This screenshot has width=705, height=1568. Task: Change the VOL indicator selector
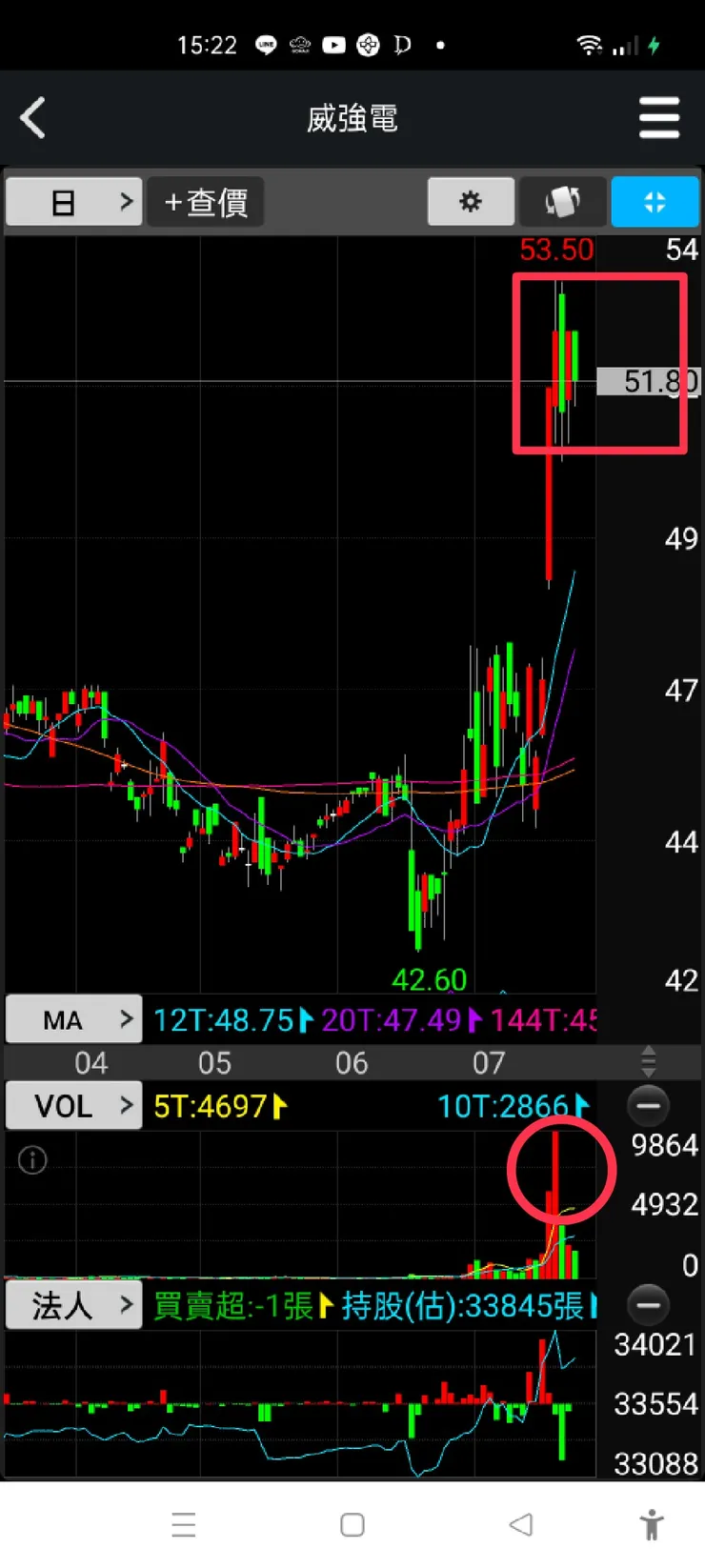point(74,1106)
